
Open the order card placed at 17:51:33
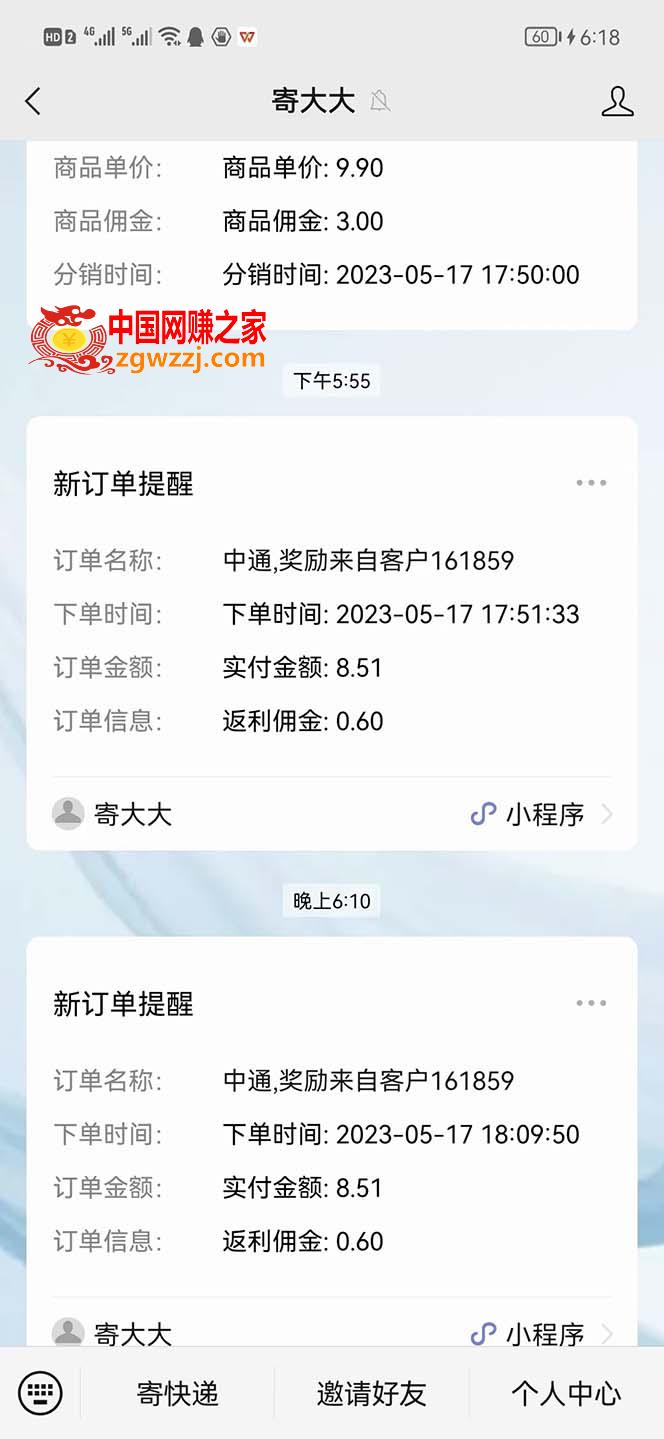tap(332, 634)
